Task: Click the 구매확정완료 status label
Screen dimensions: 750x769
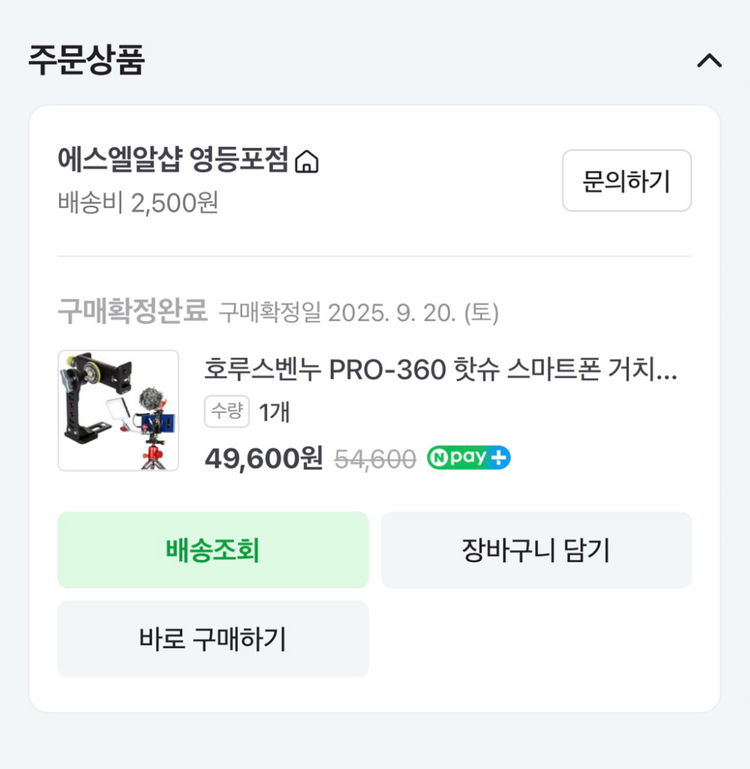Action: 131,313
